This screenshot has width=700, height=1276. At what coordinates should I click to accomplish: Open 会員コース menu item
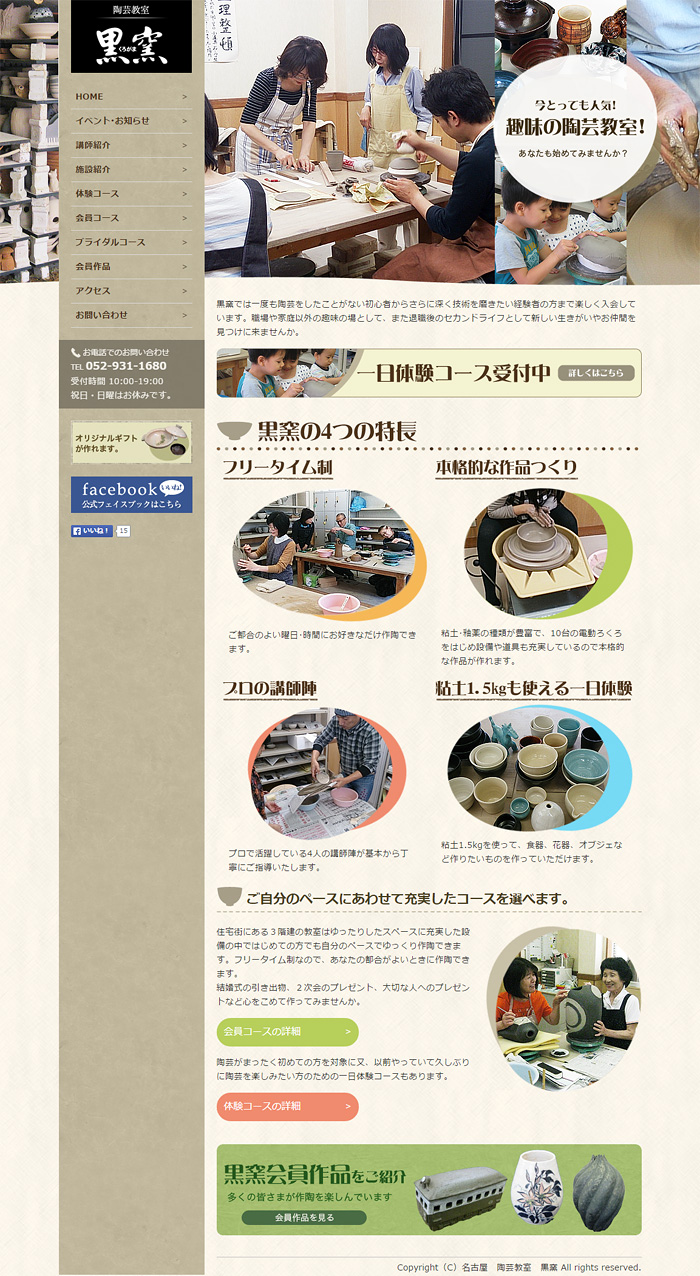pos(131,218)
